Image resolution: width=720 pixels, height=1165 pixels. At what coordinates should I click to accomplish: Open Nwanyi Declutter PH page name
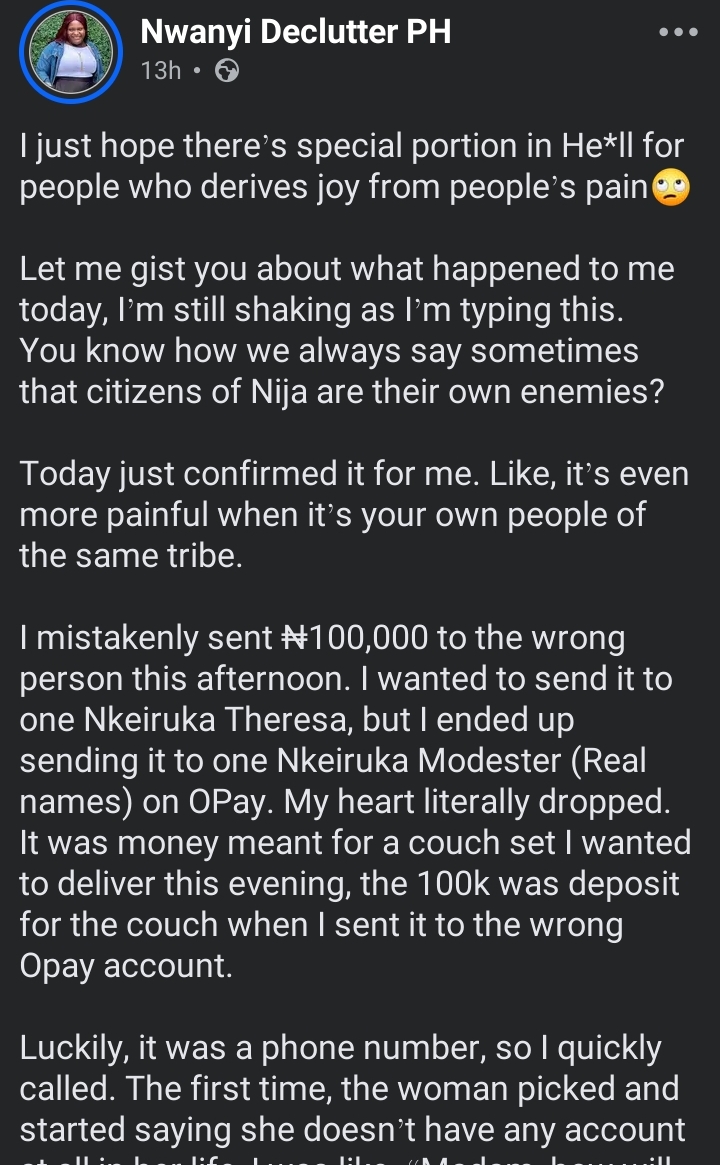(295, 32)
